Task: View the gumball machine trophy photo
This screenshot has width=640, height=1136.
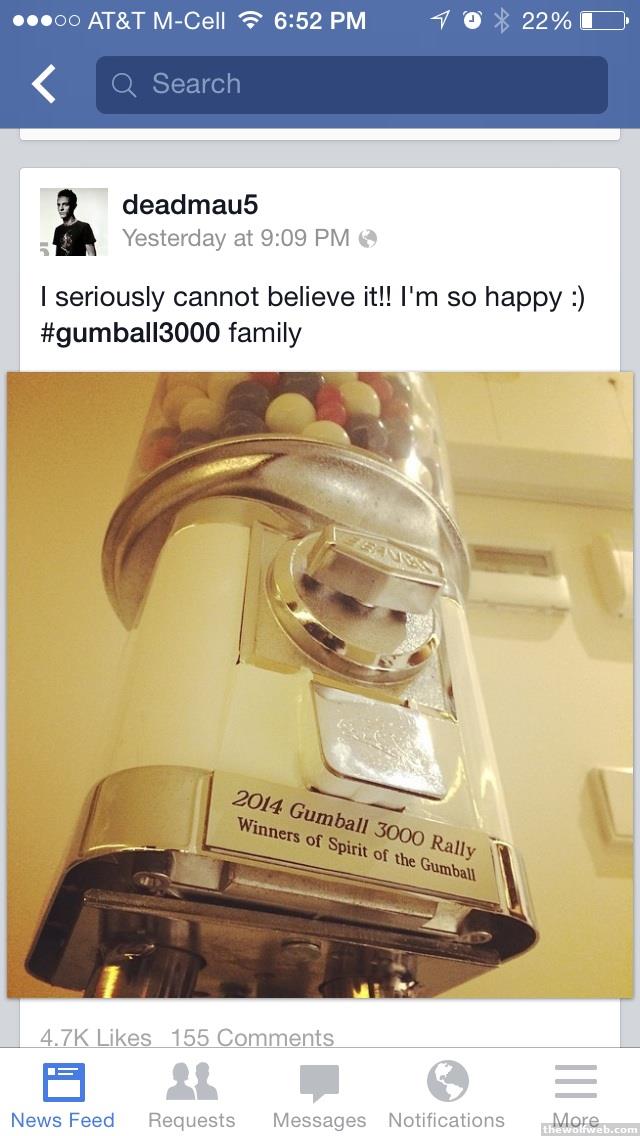Action: [x=320, y=684]
